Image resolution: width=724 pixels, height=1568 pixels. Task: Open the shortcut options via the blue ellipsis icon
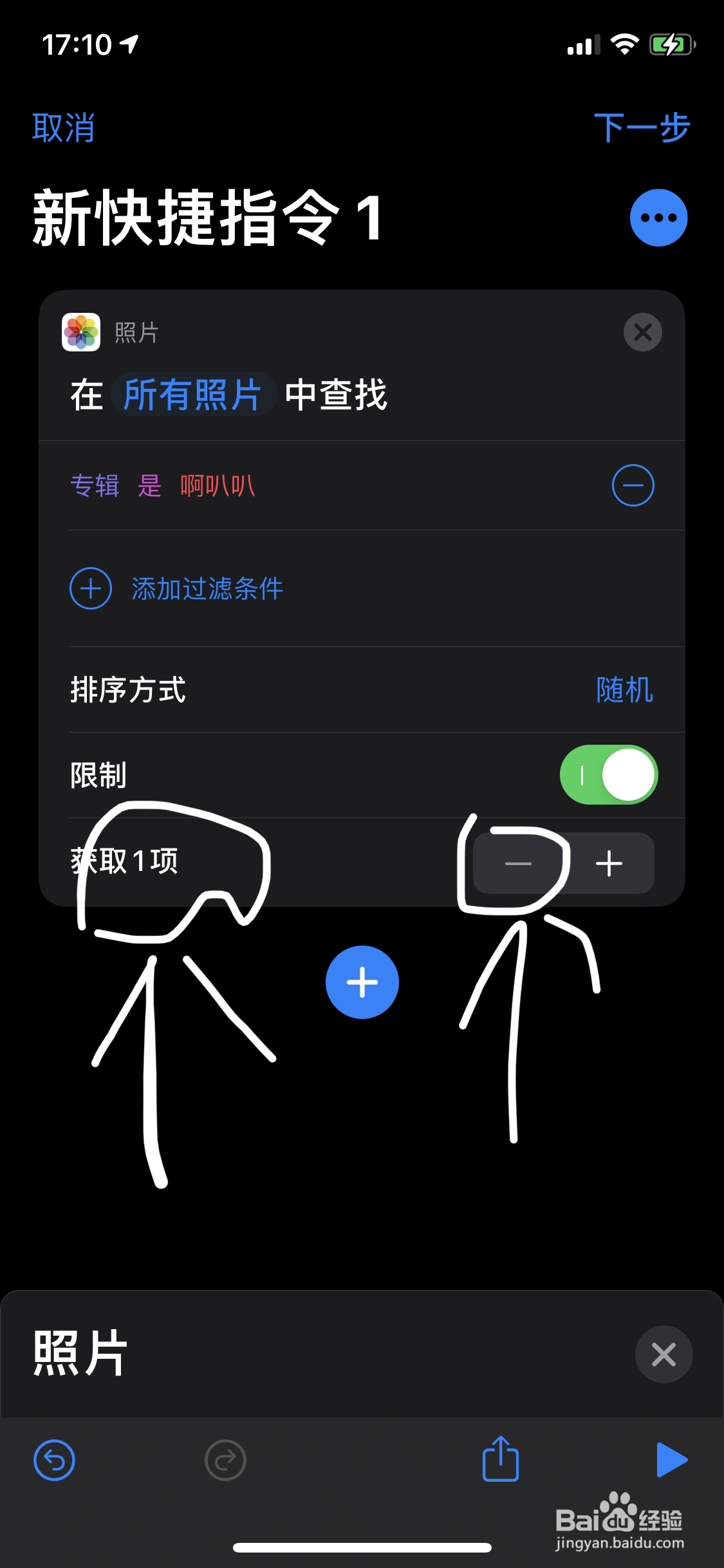coord(658,217)
